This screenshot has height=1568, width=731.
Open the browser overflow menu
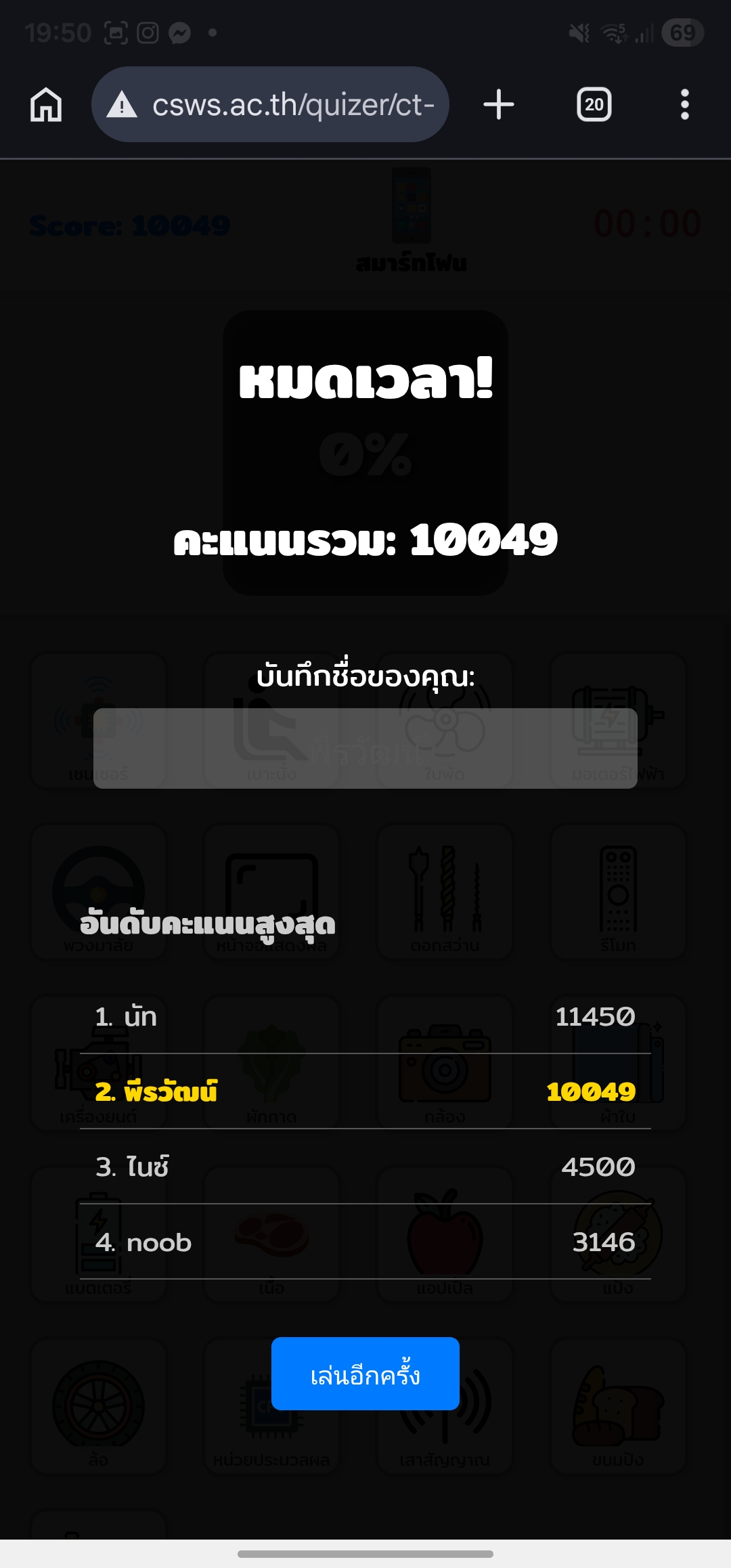tap(684, 105)
